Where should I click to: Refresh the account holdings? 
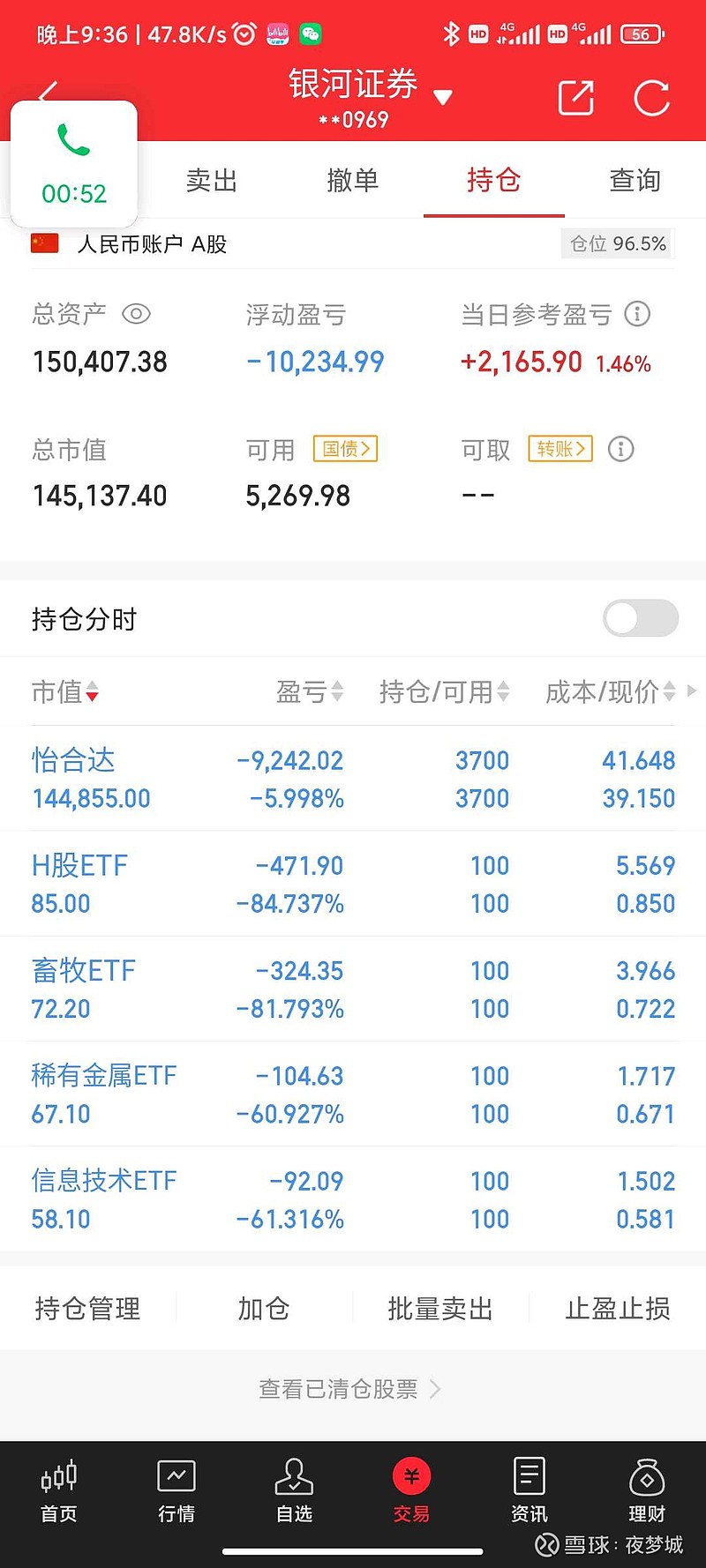(652, 98)
